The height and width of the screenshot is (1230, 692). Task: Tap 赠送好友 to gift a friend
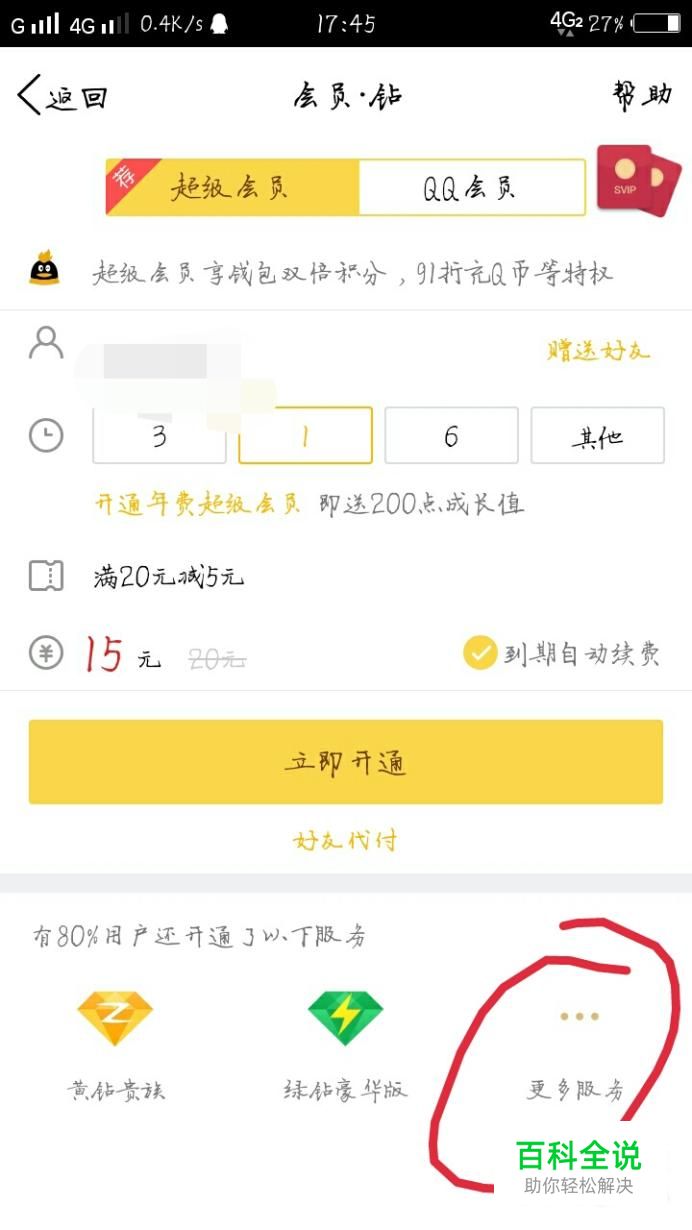pos(598,351)
